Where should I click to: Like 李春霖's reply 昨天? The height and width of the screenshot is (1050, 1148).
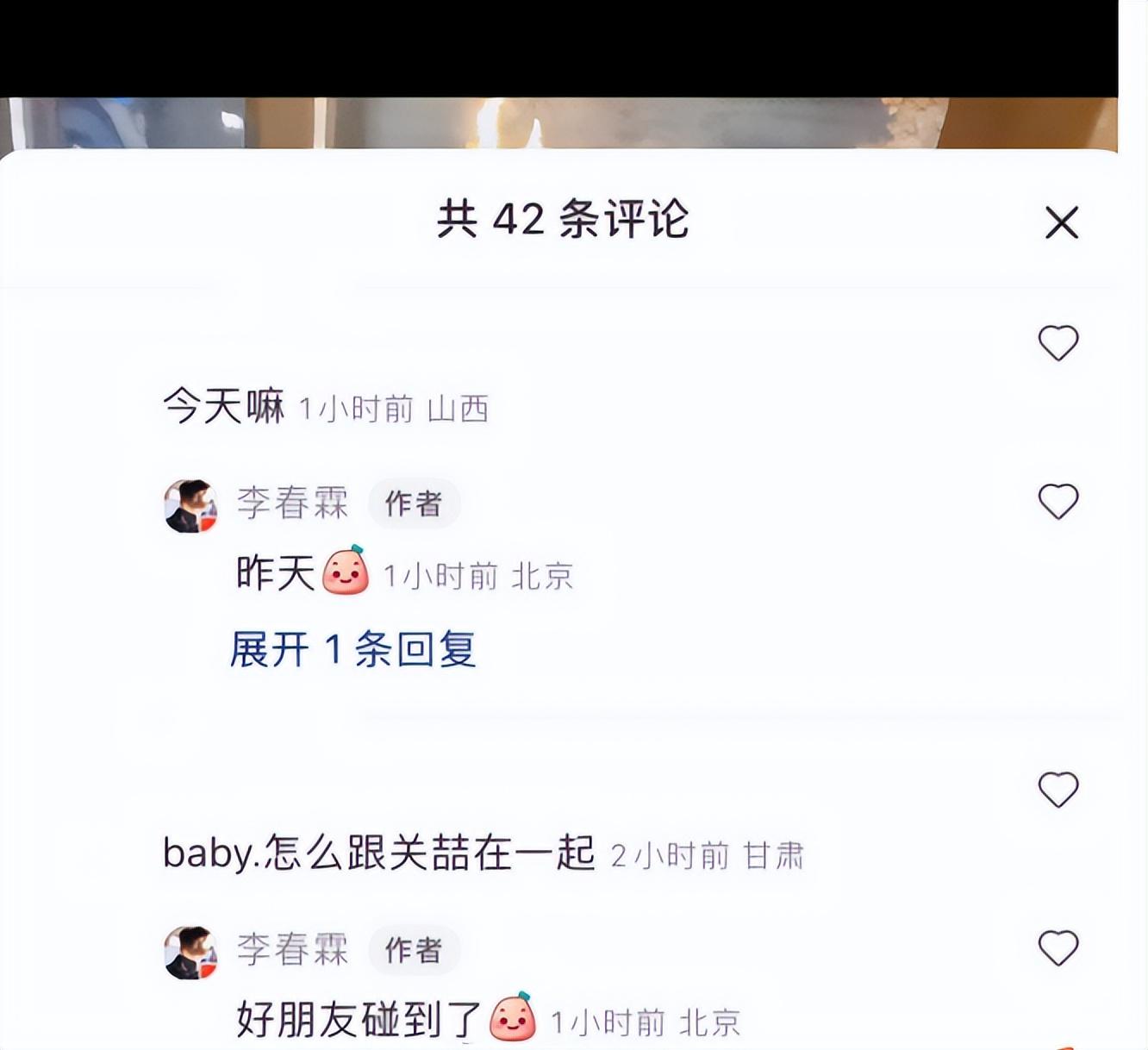point(1058,502)
